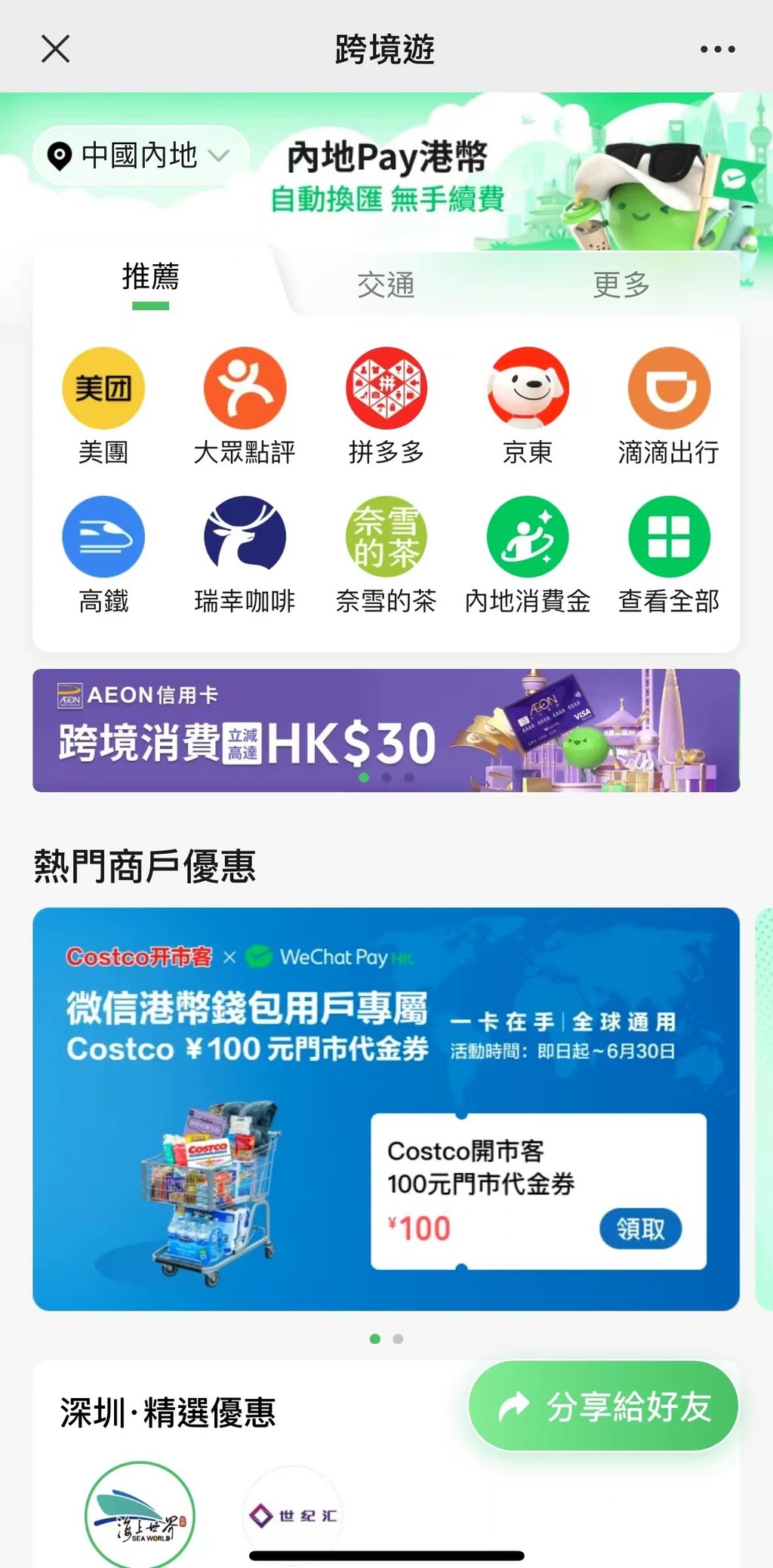Image resolution: width=773 pixels, height=1568 pixels.
Task: Open 瑞幸咖啡
Action: 245,553
